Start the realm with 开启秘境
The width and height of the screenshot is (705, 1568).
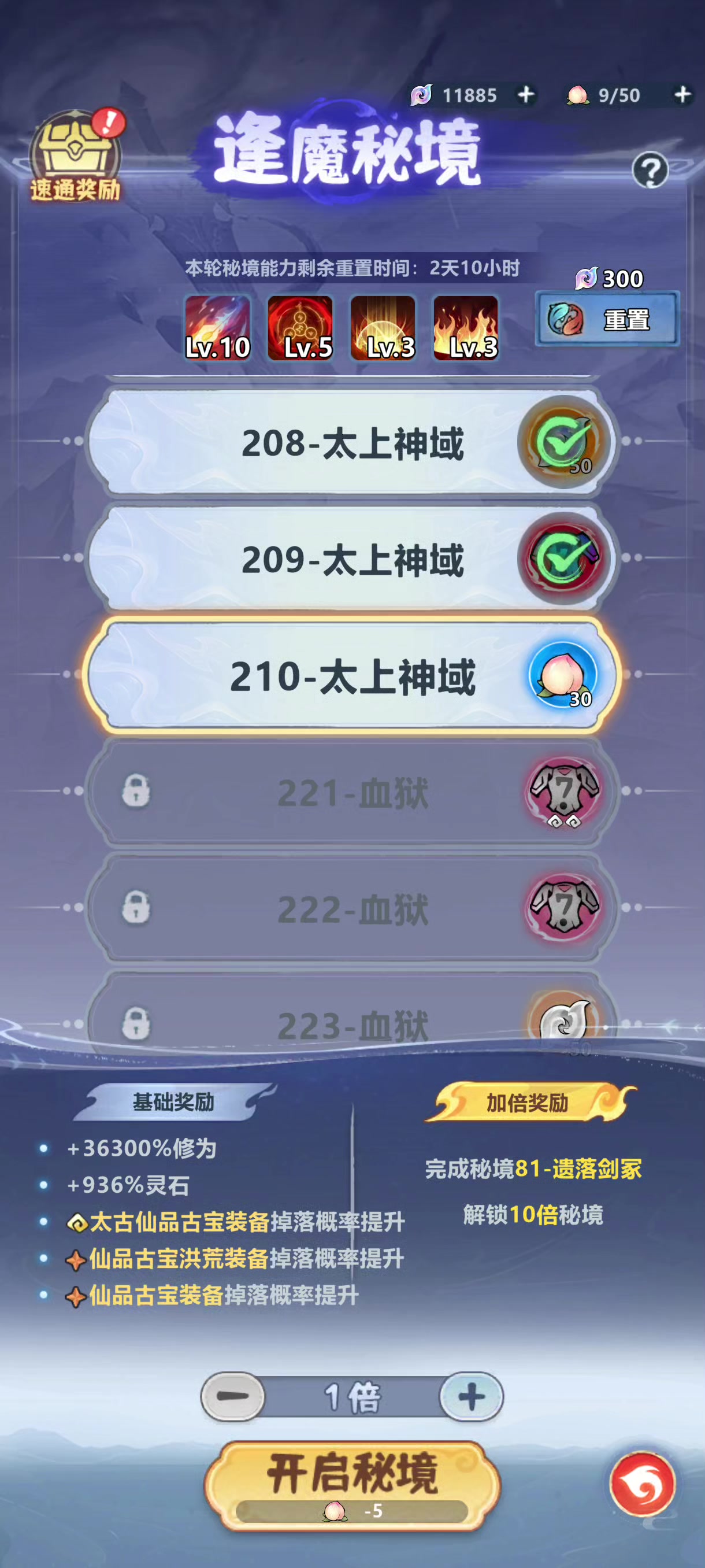[x=353, y=1485]
